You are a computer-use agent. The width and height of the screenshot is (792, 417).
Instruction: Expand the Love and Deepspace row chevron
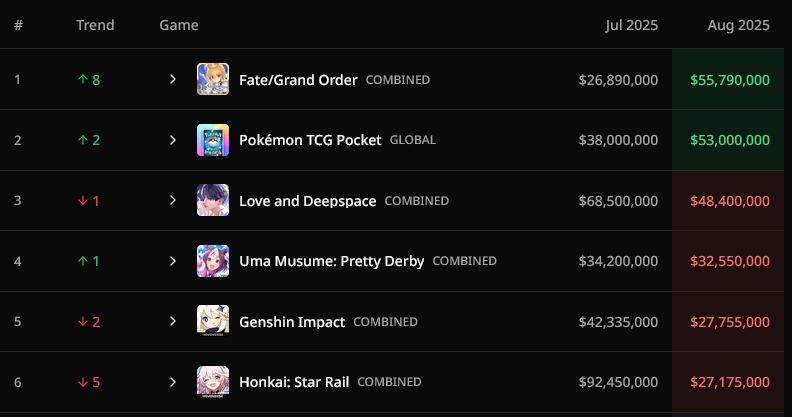pyautogui.click(x=172, y=201)
